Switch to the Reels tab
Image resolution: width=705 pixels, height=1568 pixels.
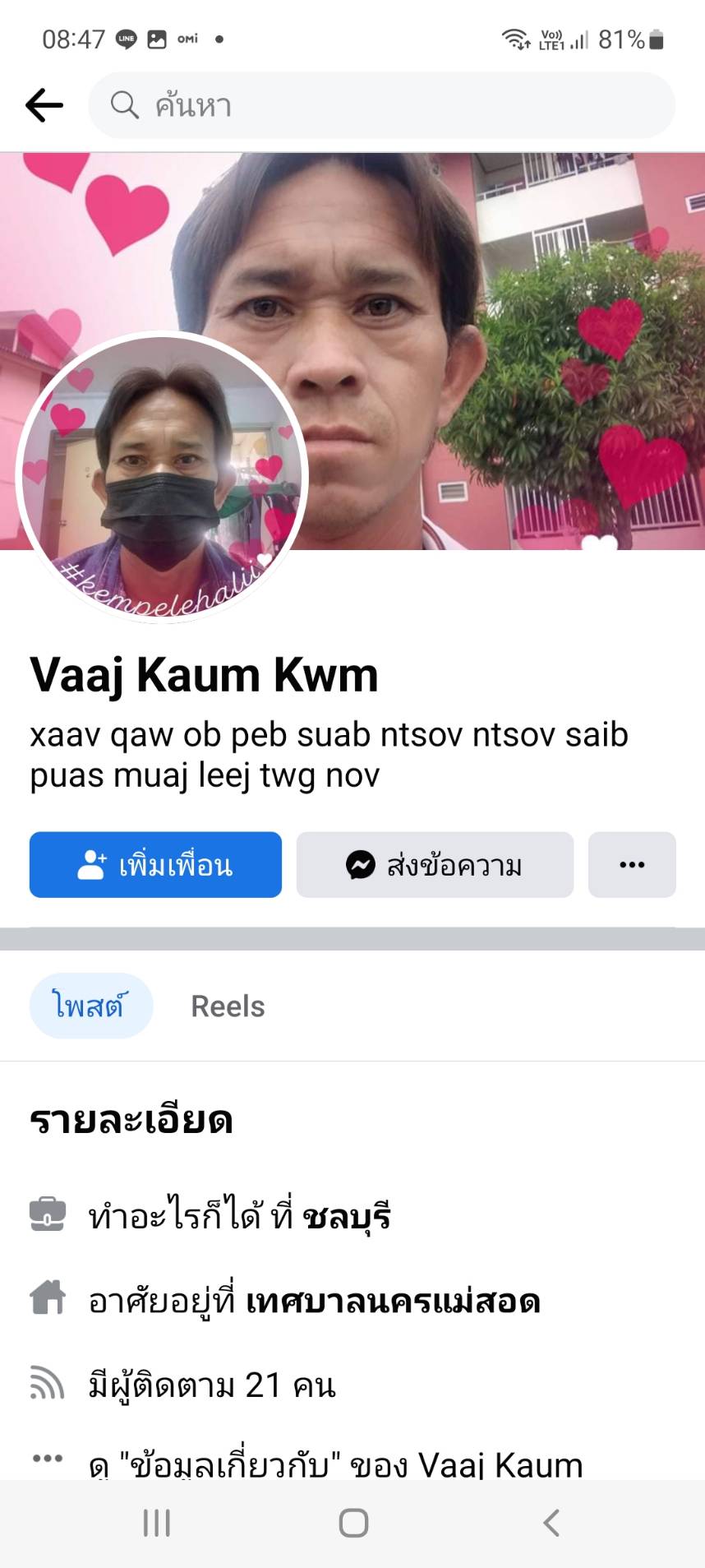pos(228,1006)
